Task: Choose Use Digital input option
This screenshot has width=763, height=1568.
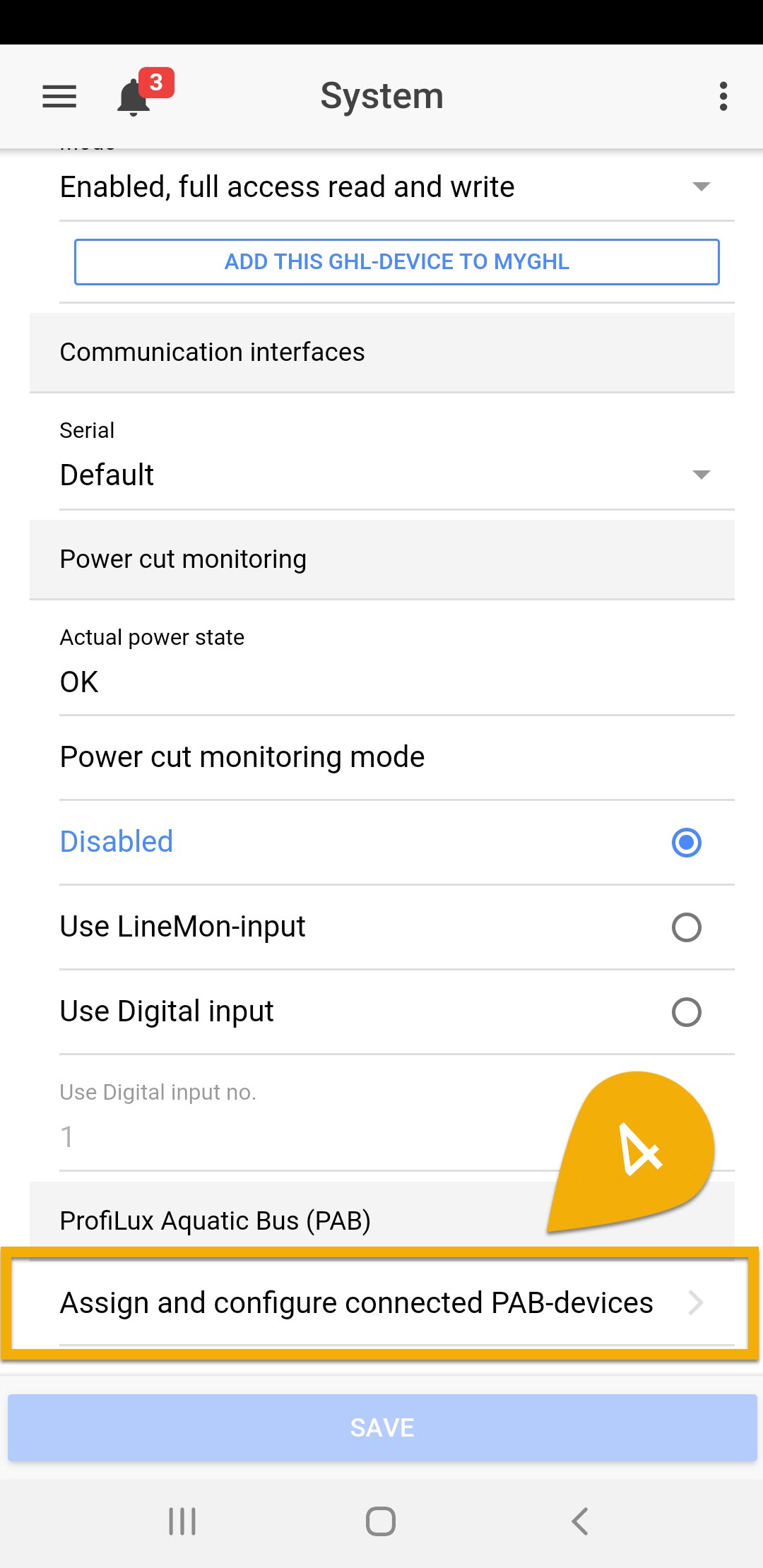Action: [685, 1012]
